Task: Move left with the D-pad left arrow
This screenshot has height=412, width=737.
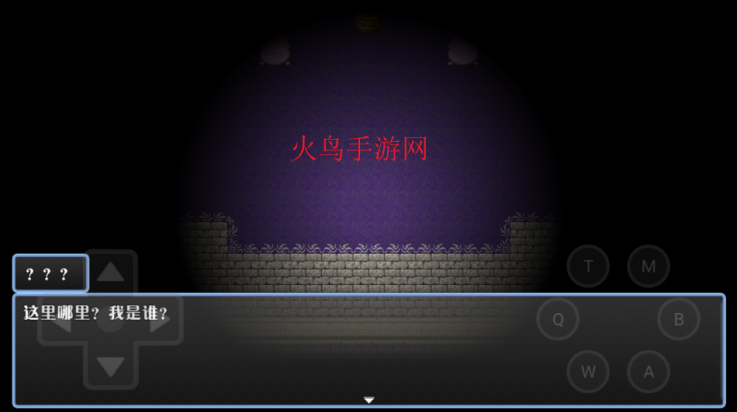Action: coord(62,320)
